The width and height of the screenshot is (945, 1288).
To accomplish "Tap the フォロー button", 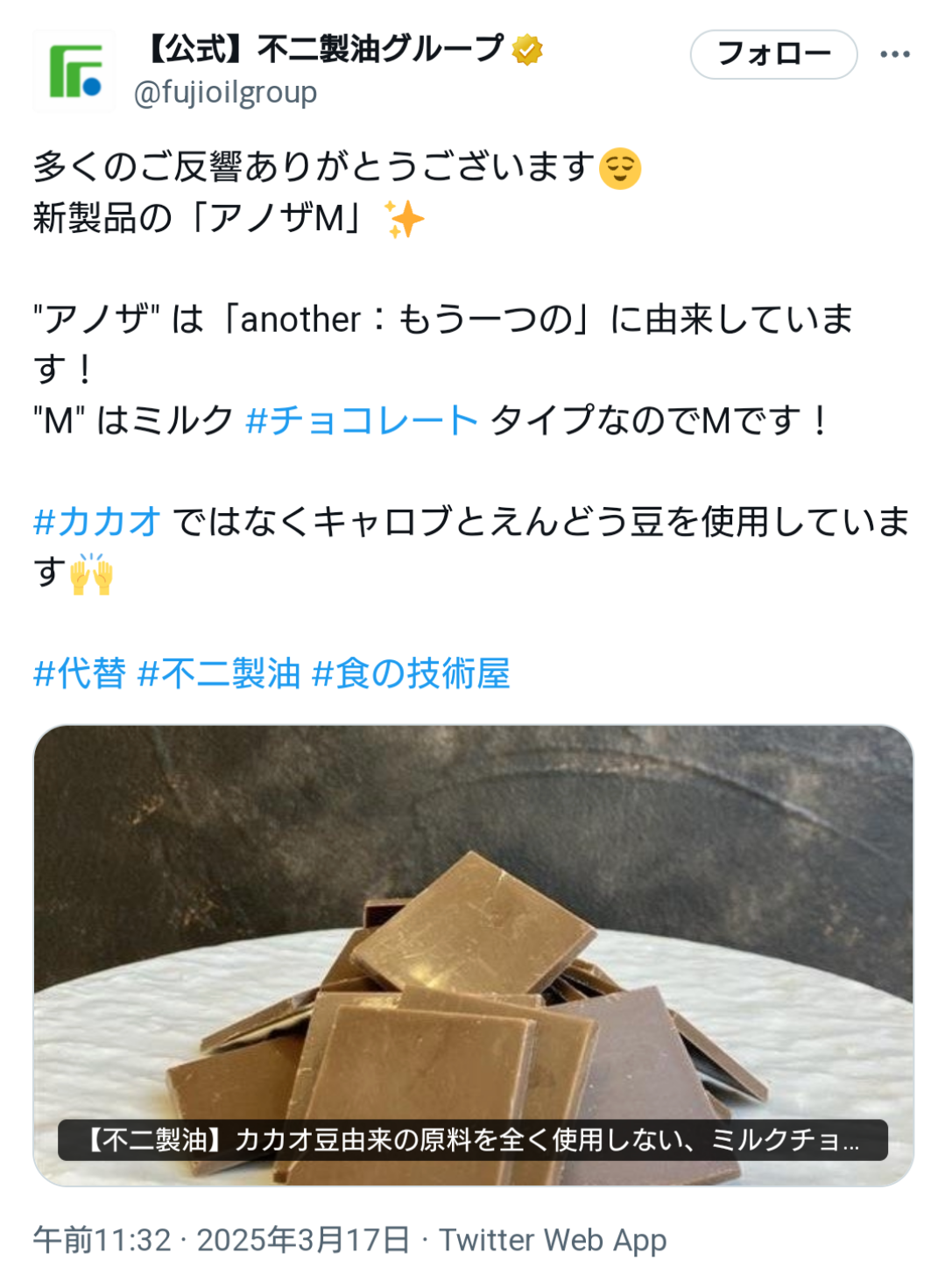I will pos(773,54).
